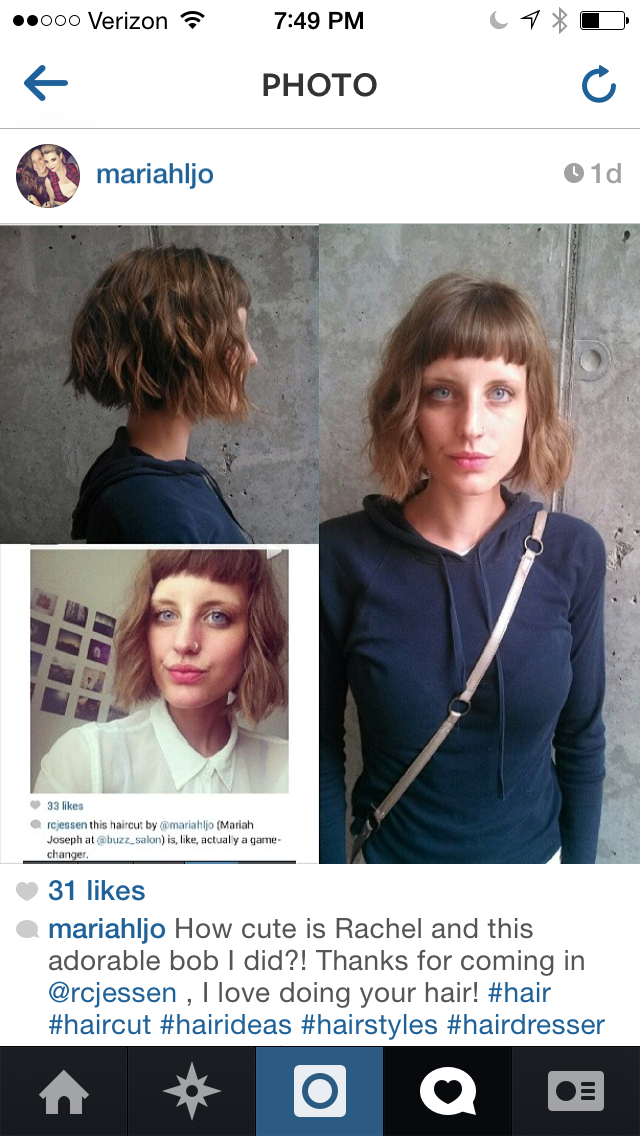Open the posted haircut photo
This screenshot has height=1136, width=640.
coord(320,543)
